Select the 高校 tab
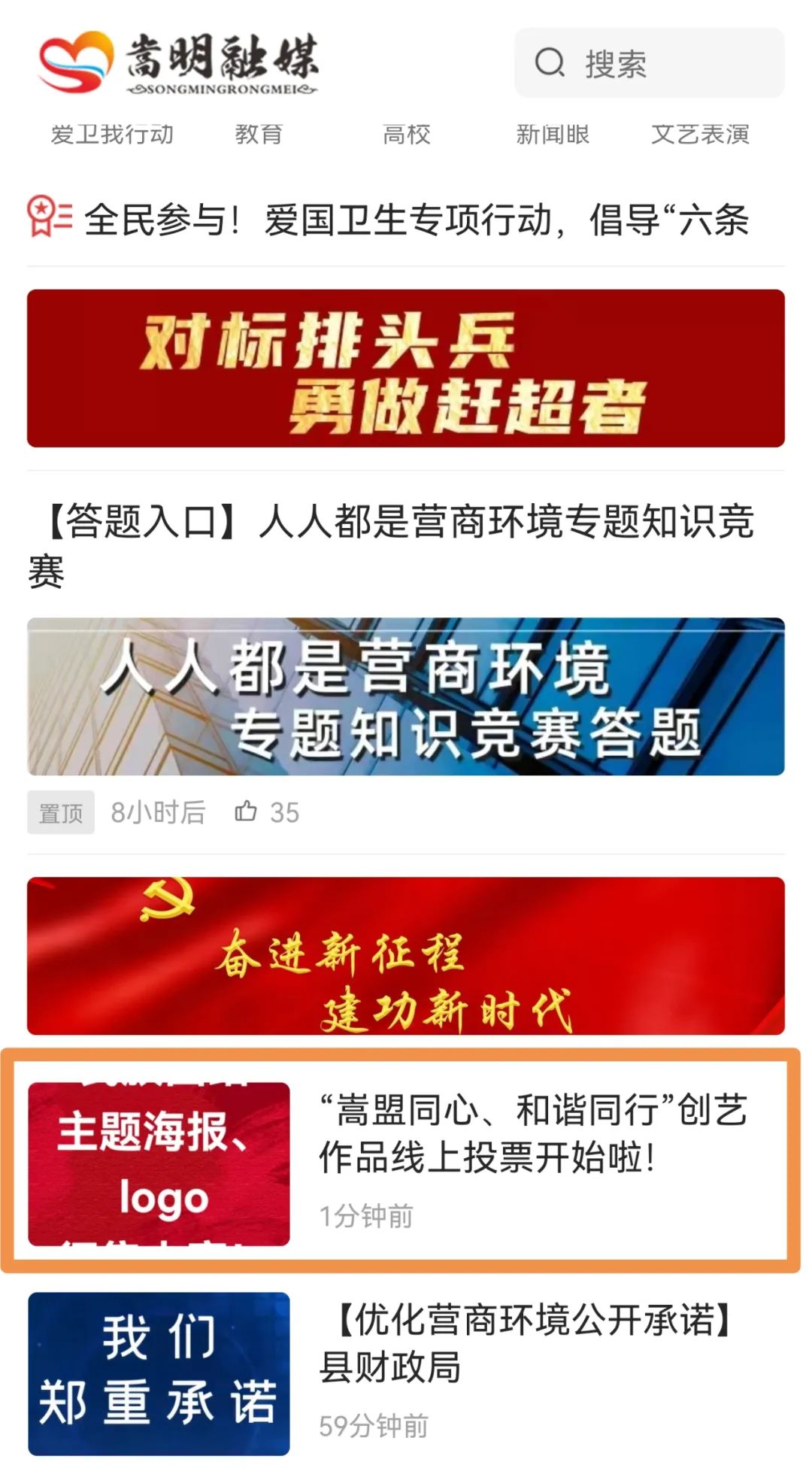 point(406,135)
